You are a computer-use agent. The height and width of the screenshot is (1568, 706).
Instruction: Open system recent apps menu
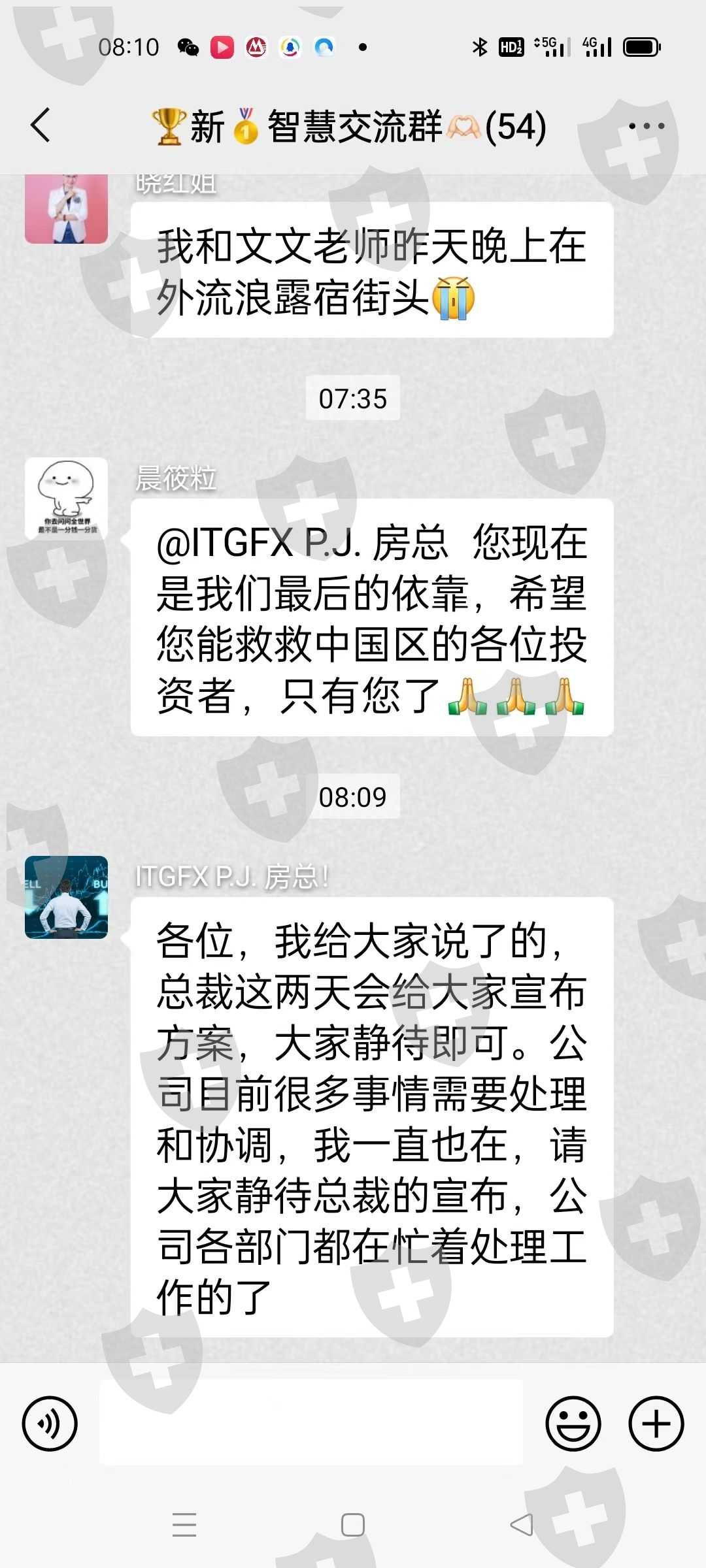point(184,1525)
